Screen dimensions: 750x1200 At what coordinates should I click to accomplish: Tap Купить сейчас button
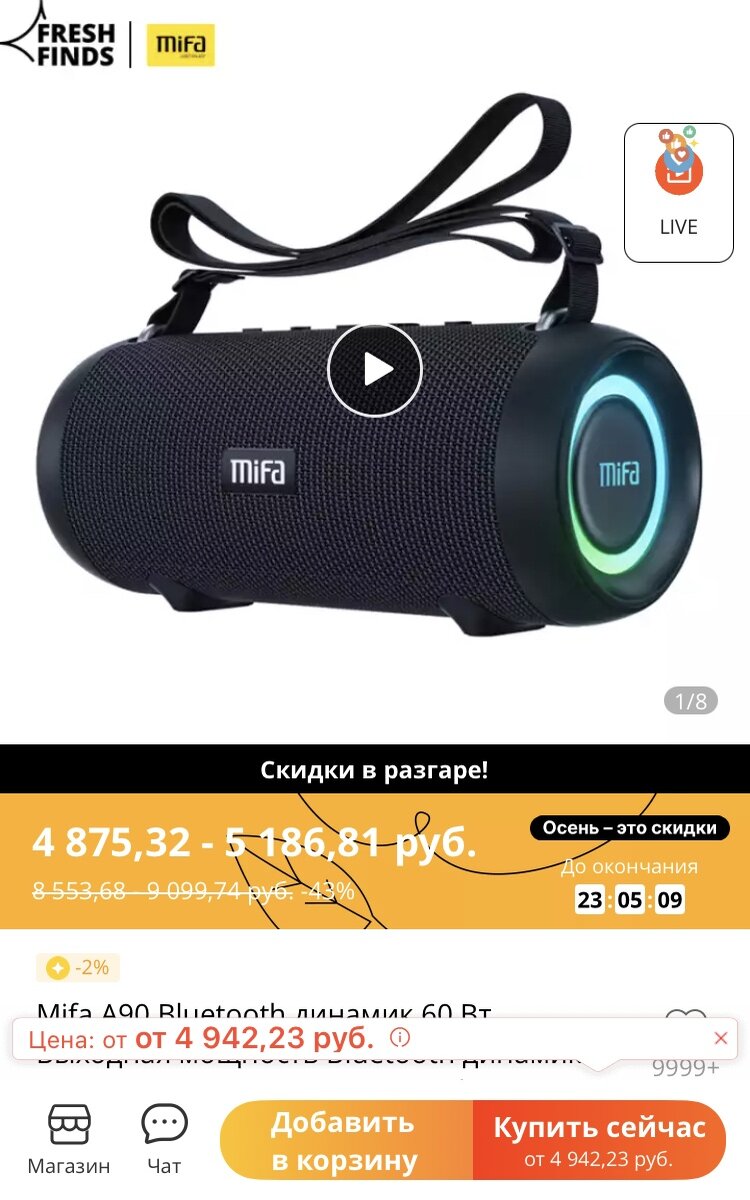coord(599,1141)
